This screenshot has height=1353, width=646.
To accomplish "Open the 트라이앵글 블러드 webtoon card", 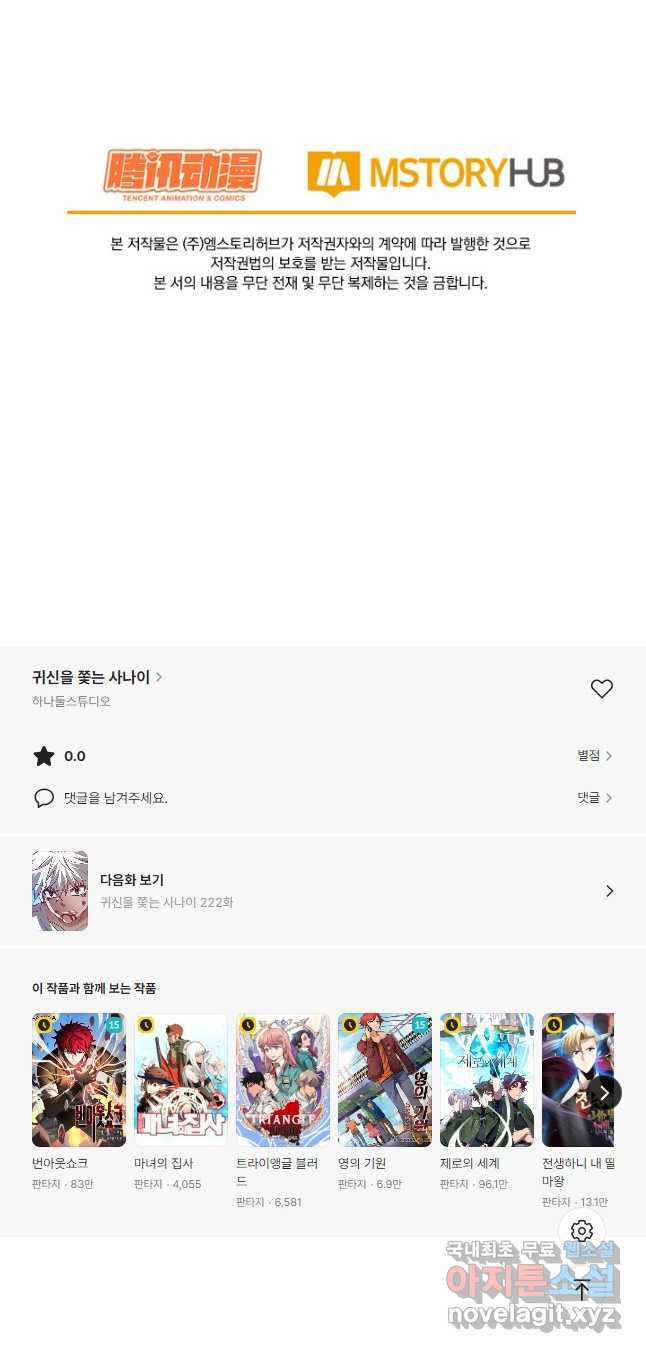I will [282, 1080].
